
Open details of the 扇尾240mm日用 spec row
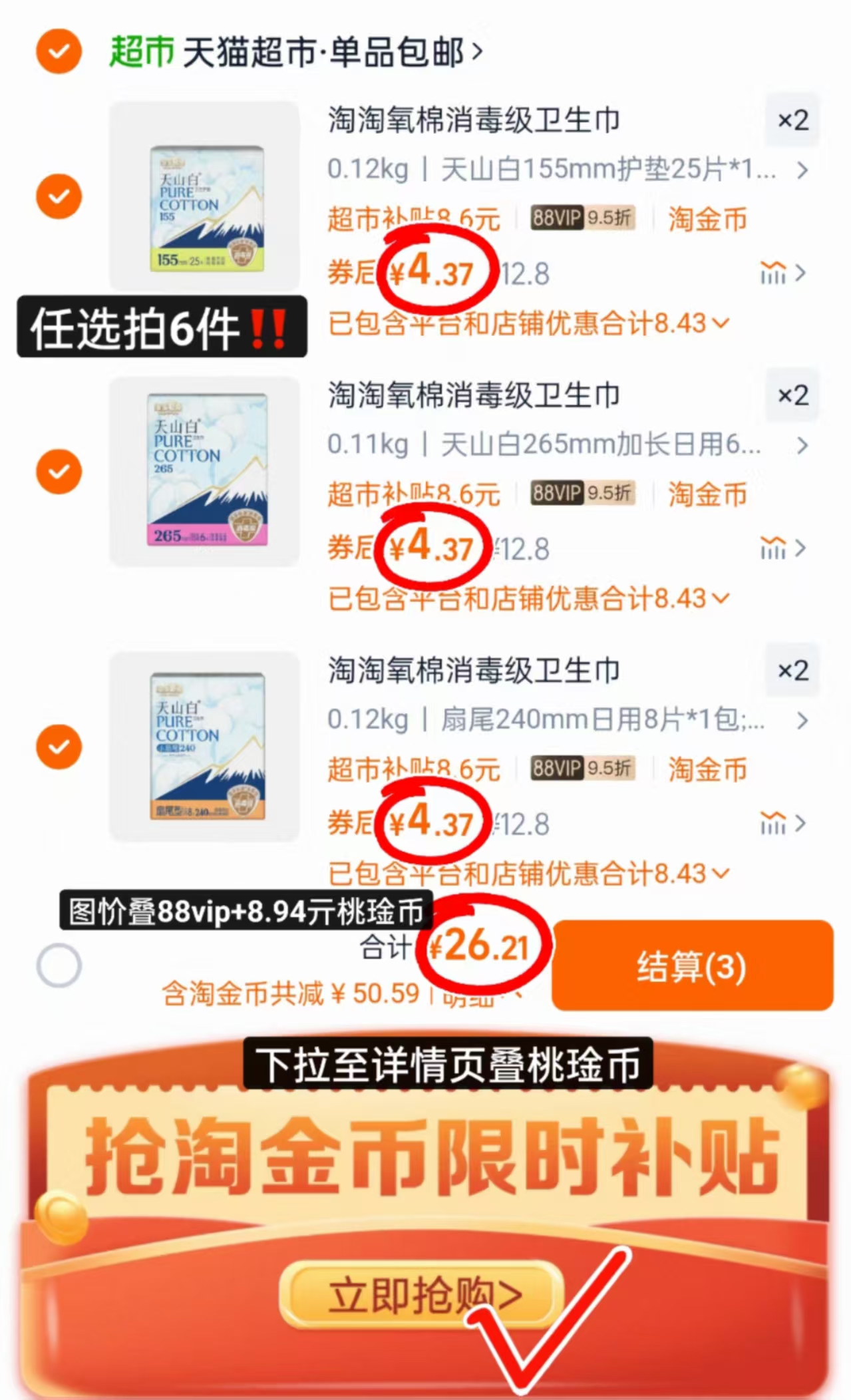803,721
